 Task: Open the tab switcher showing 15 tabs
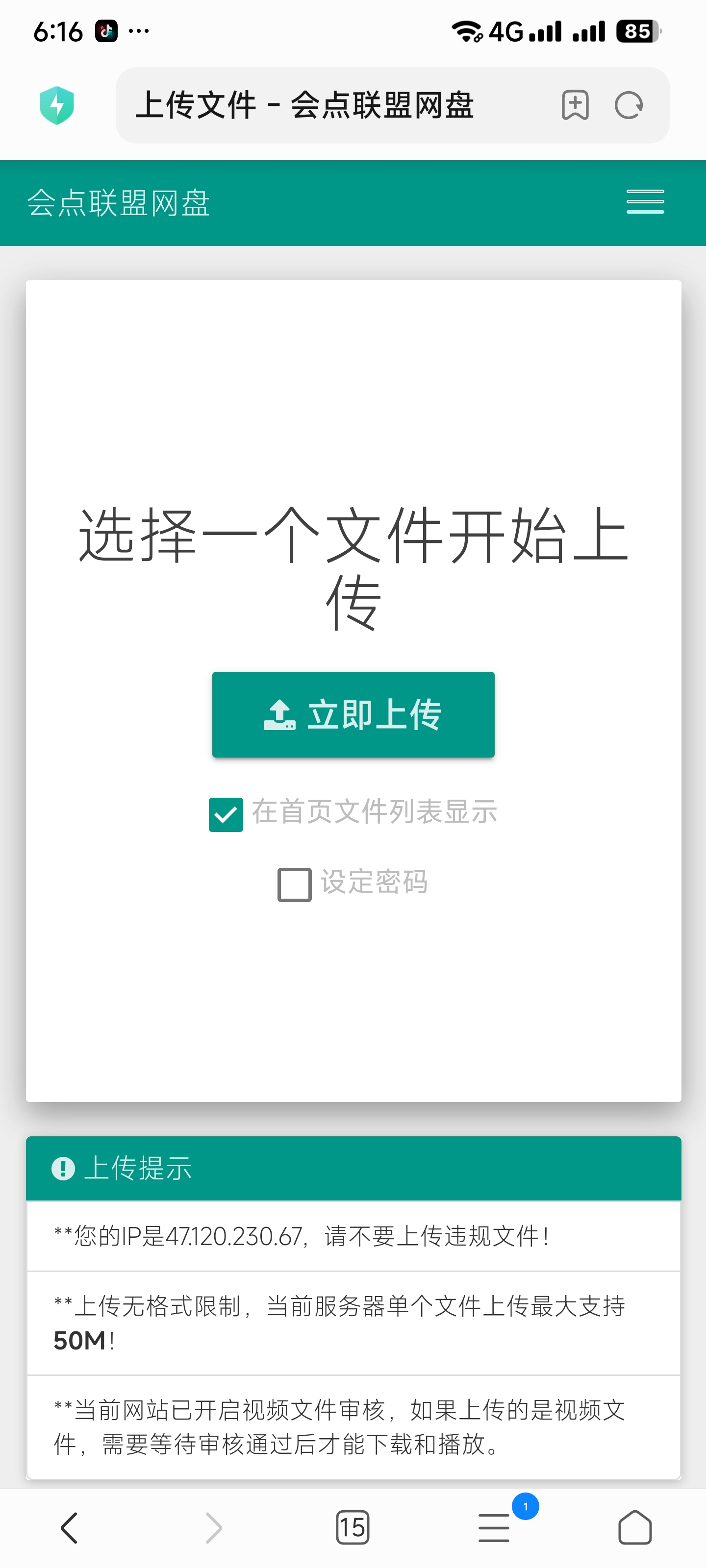click(352, 1527)
